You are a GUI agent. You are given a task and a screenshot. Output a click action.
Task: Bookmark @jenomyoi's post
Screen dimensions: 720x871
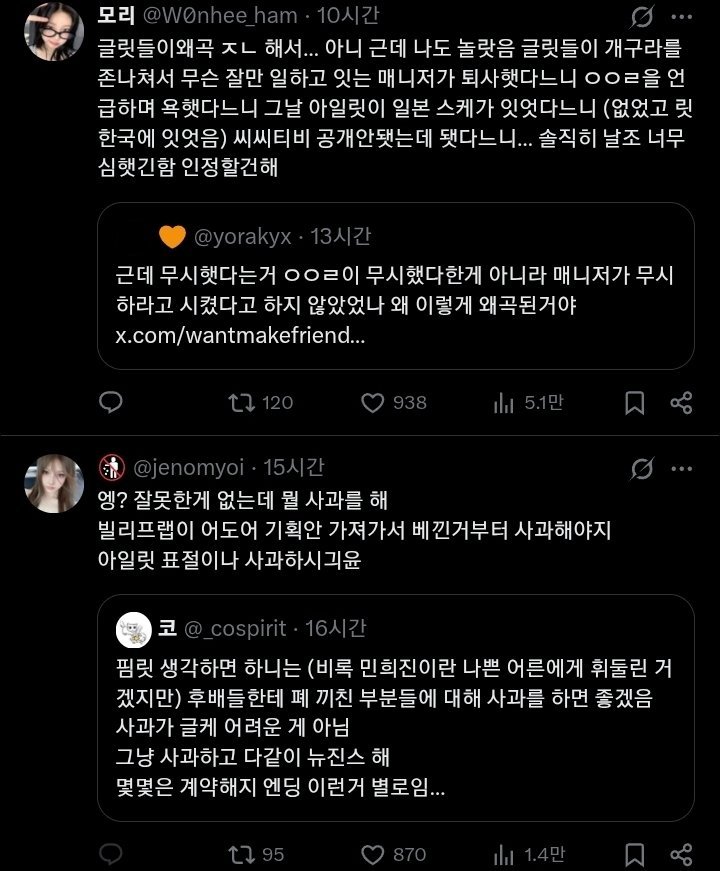tap(634, 854)
